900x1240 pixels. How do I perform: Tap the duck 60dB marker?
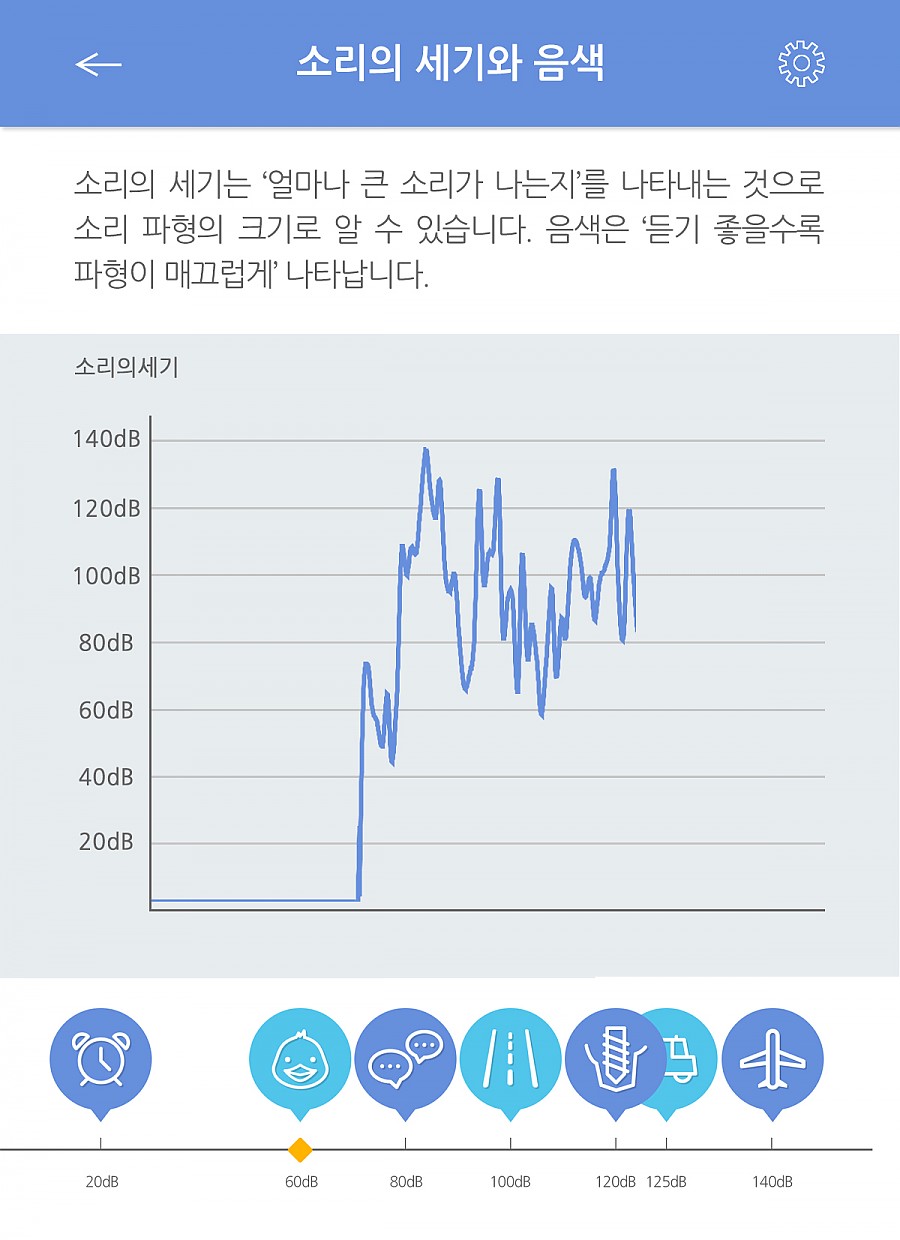click(299, 1059)
